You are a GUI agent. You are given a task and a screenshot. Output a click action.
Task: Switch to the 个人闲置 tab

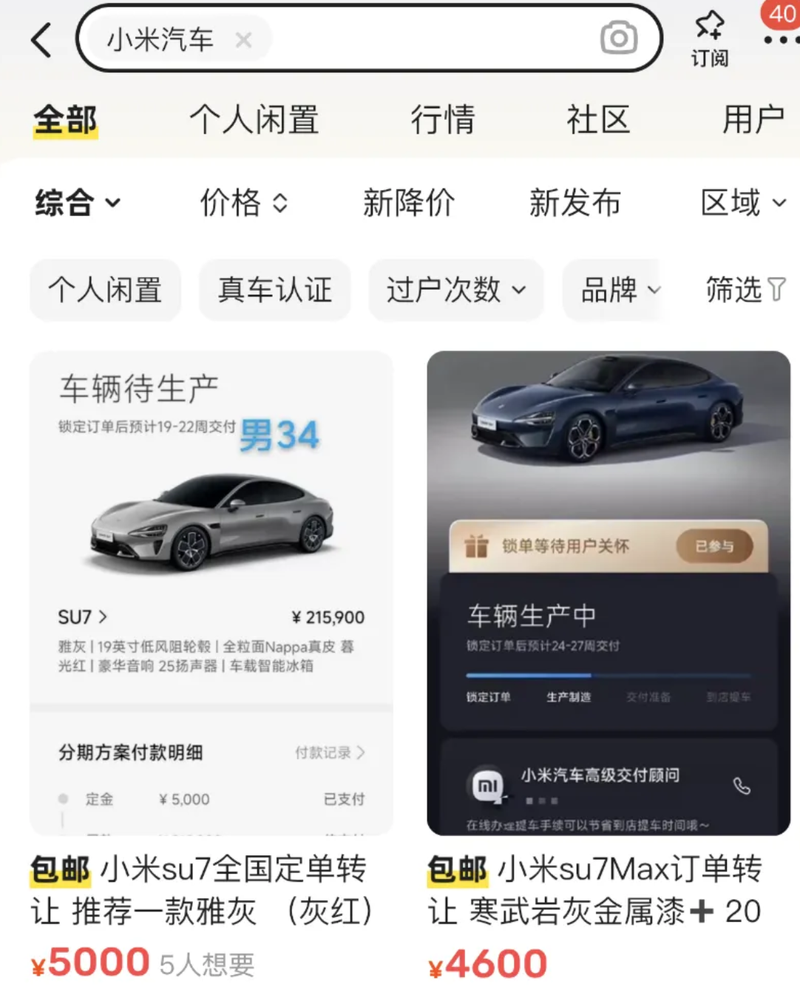coord(254,119)
